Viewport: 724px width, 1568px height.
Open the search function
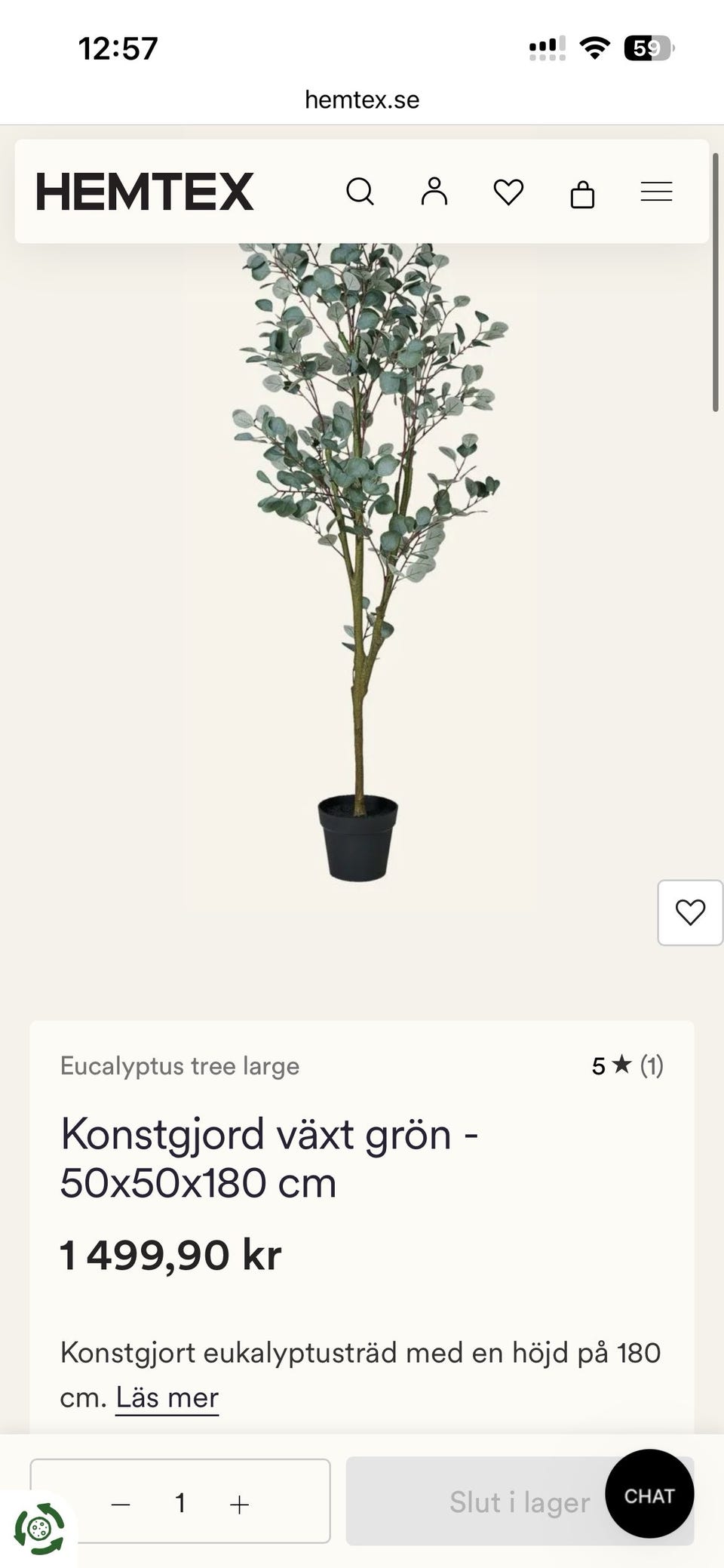(361, 192)
